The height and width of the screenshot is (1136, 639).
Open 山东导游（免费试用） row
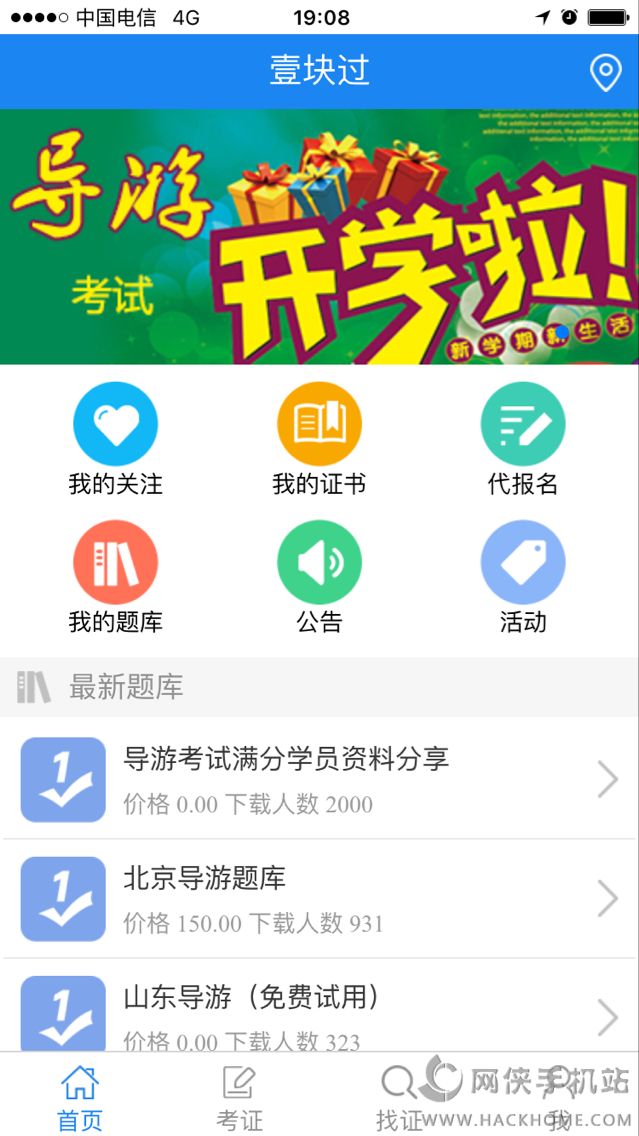coord(319,1010)
